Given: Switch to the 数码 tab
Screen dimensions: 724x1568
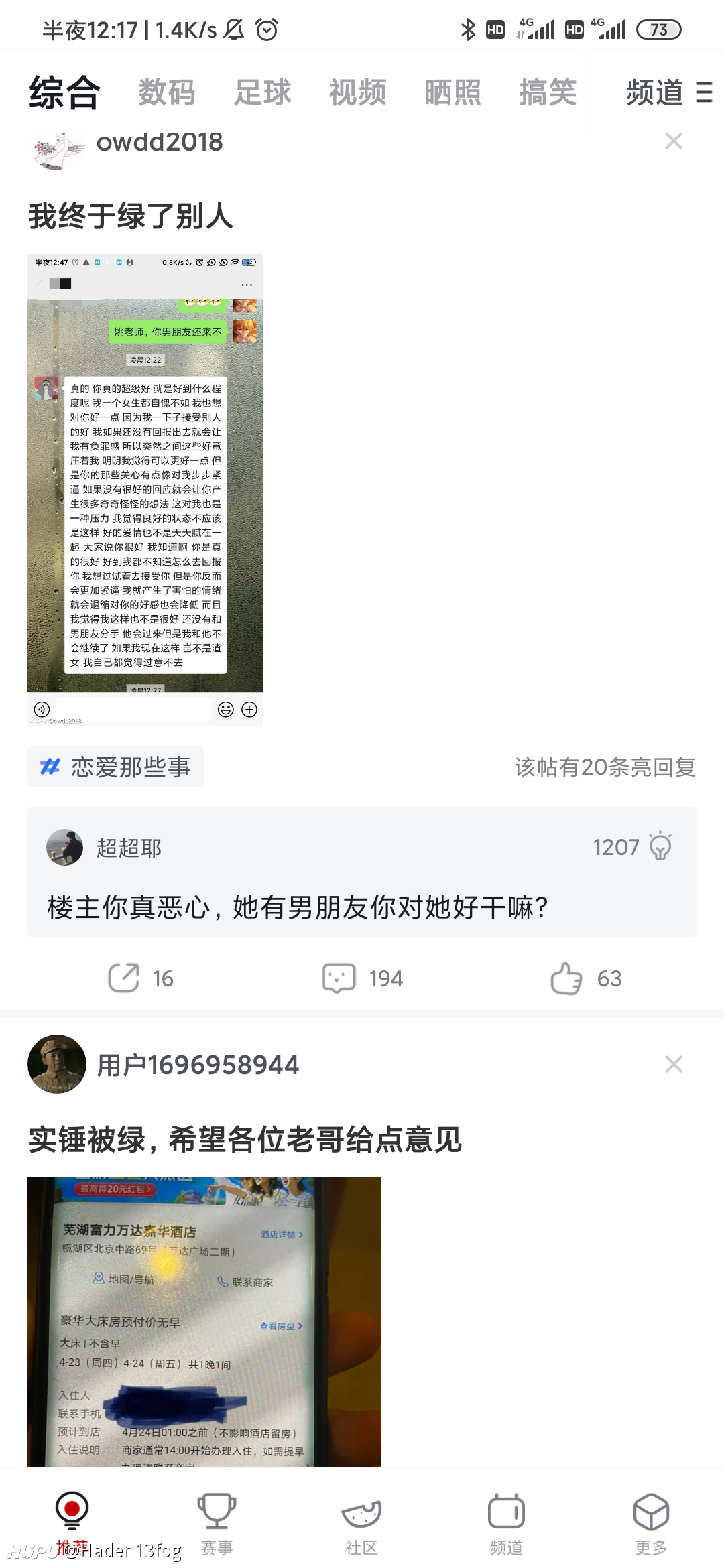Looking at the screenshot, I should pos(167,92).
